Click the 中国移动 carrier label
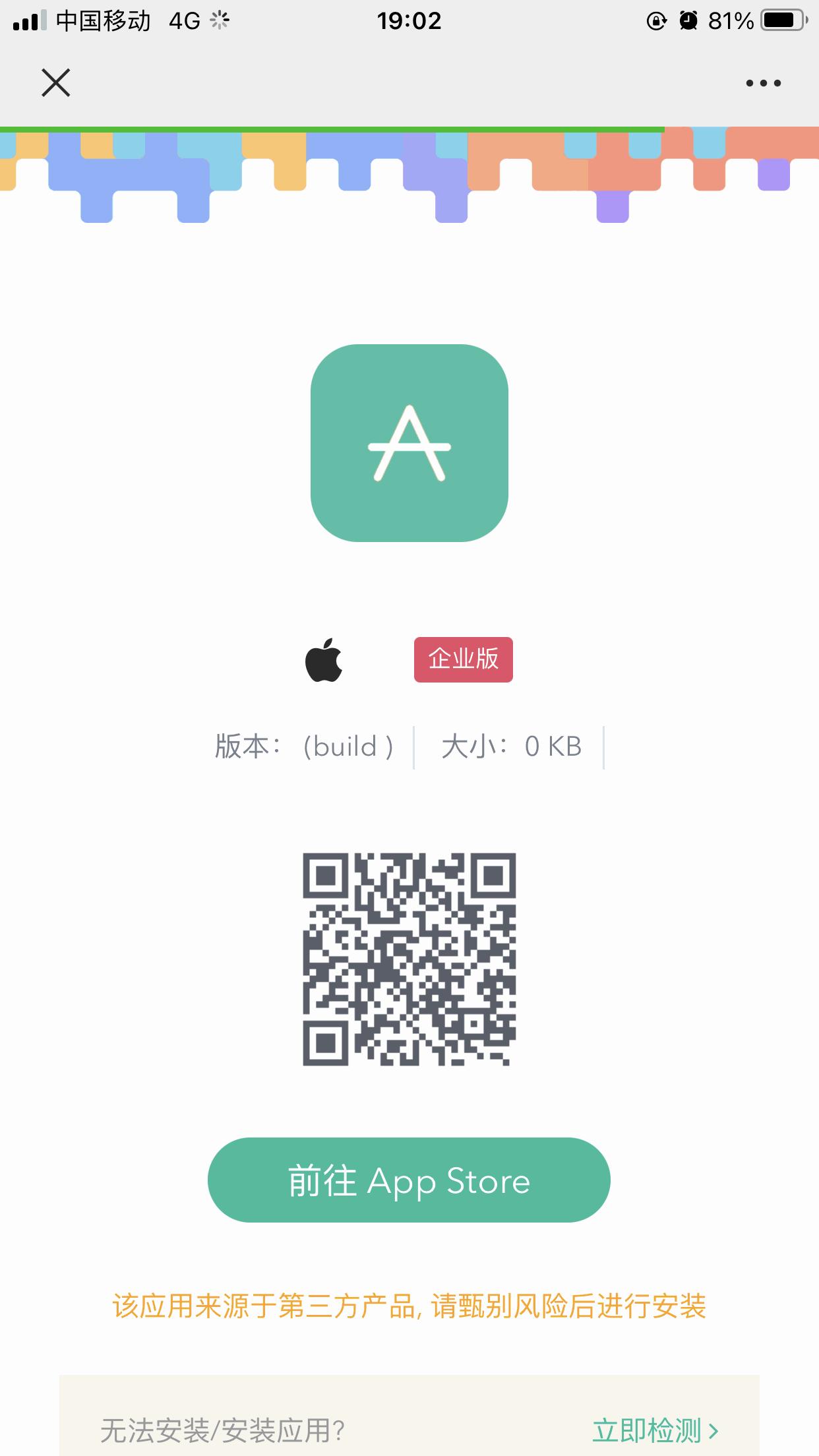The image size is (819, 1456). click(x=104, y=21)
